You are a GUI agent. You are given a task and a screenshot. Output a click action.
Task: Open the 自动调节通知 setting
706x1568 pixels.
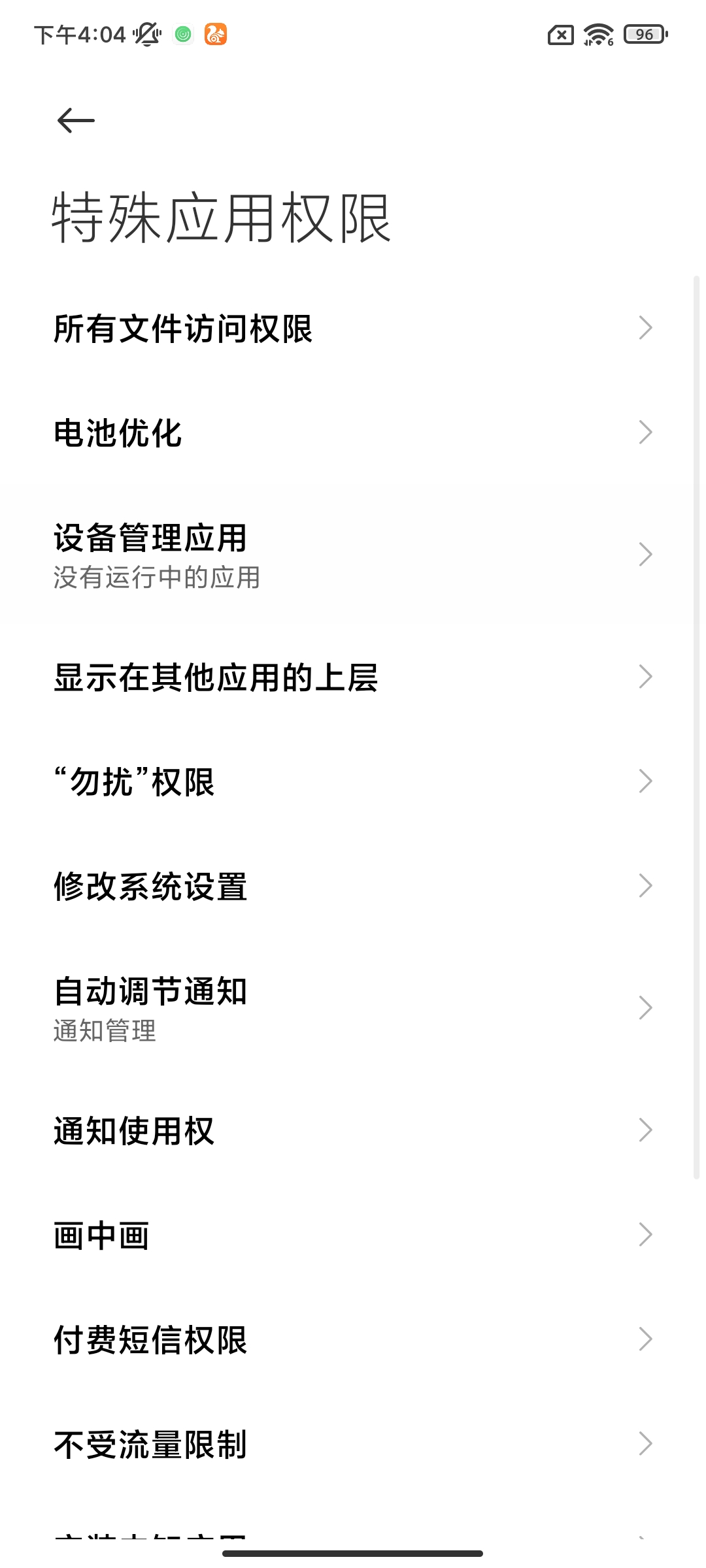click(x=353, y=1007)
